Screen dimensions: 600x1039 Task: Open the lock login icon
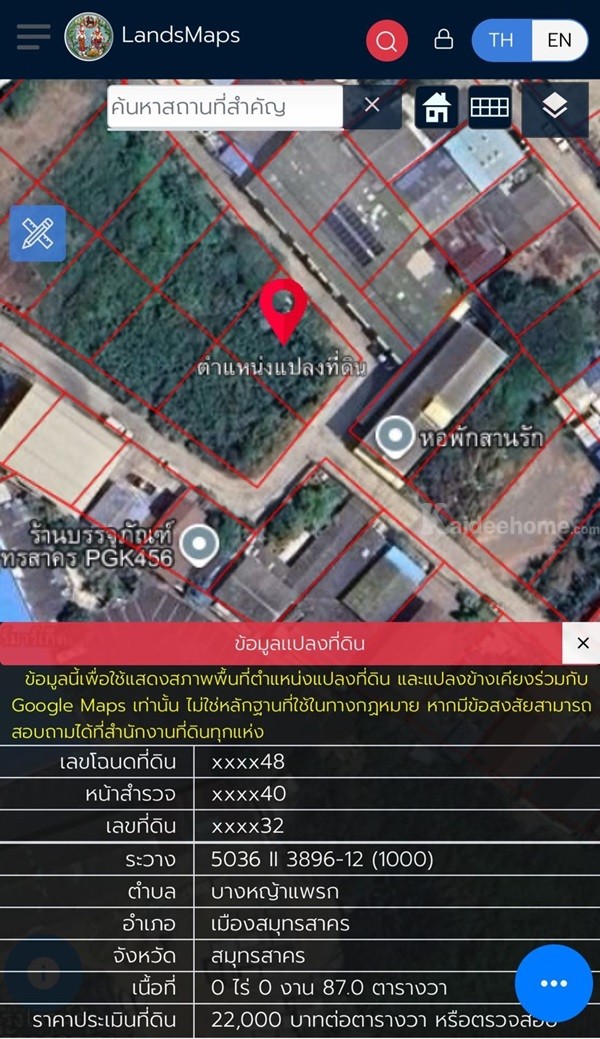443,41
